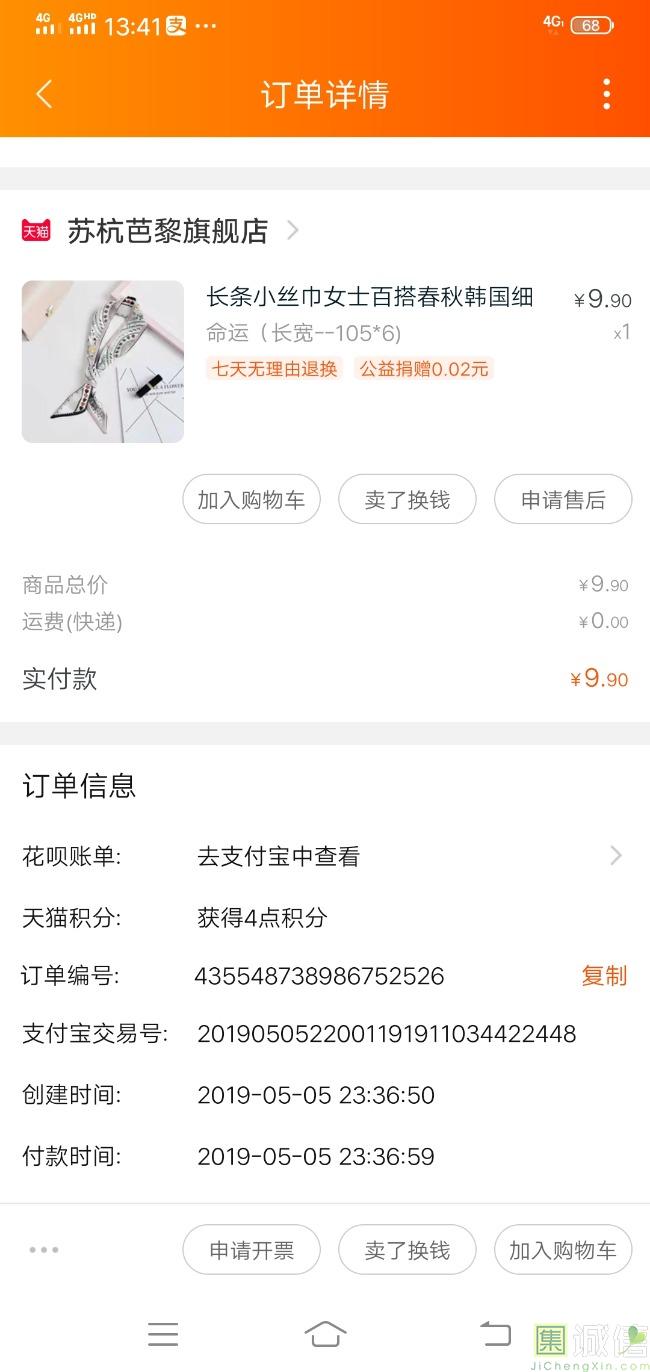Open the system recent apps menu
The image size is (650, 1372).
pyautogui.click(x=162, y=1334)
